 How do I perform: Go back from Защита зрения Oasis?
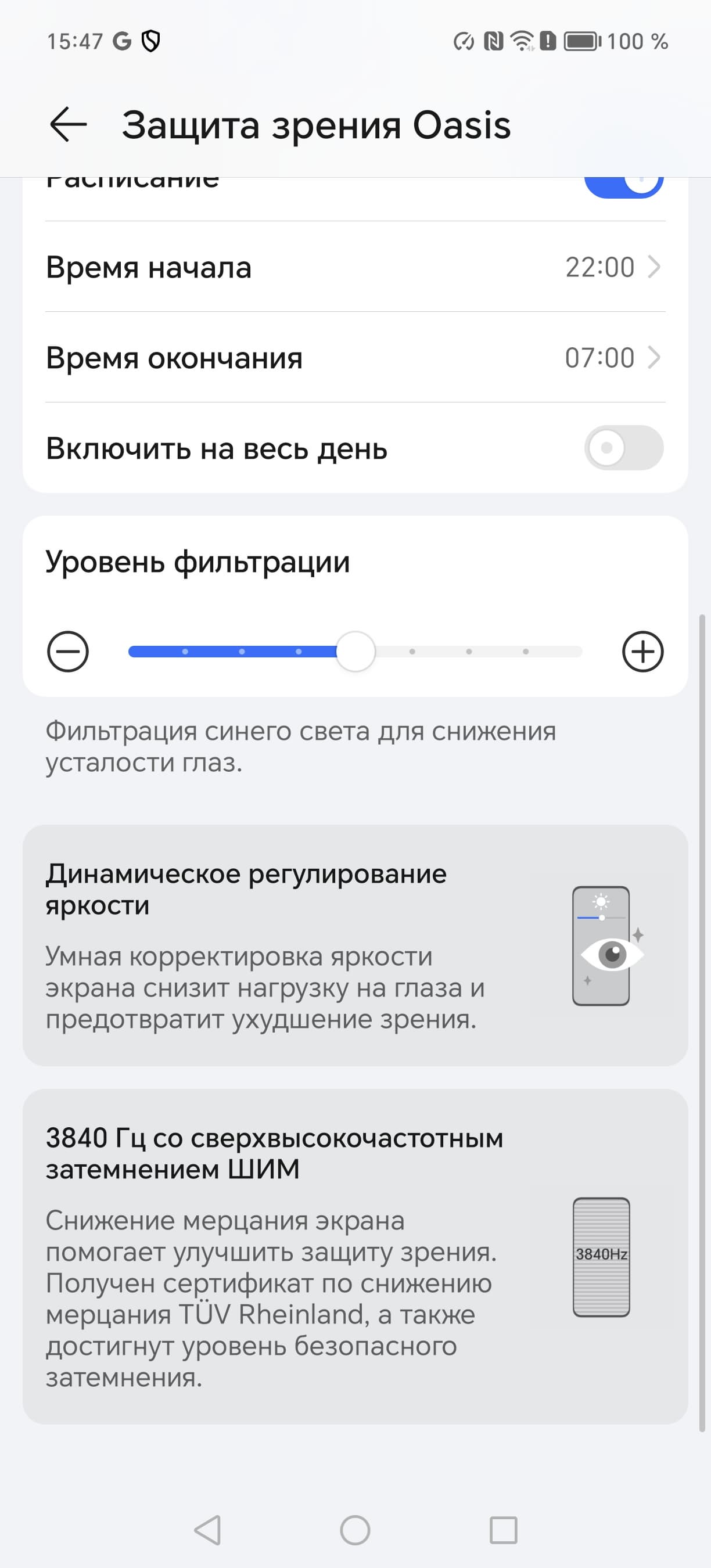click(x=68, y=125)
